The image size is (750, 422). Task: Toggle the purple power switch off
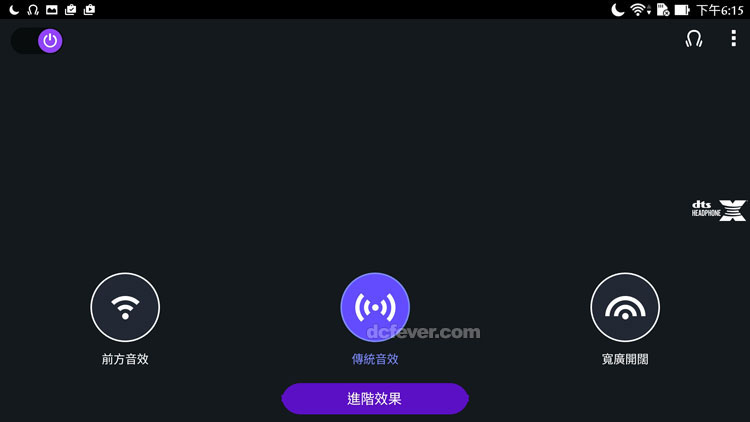[50, 41]
